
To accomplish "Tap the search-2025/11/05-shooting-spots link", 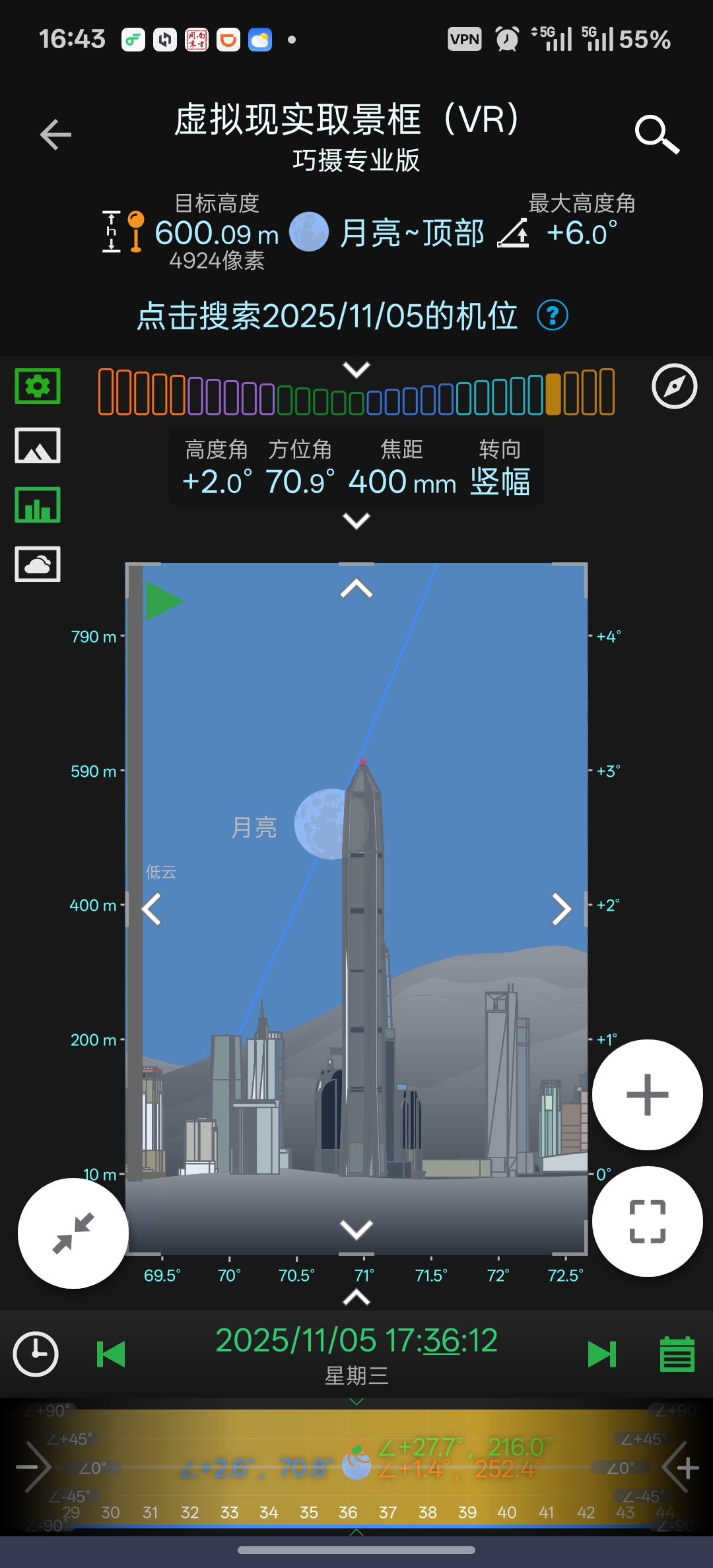I will (327, 316).
